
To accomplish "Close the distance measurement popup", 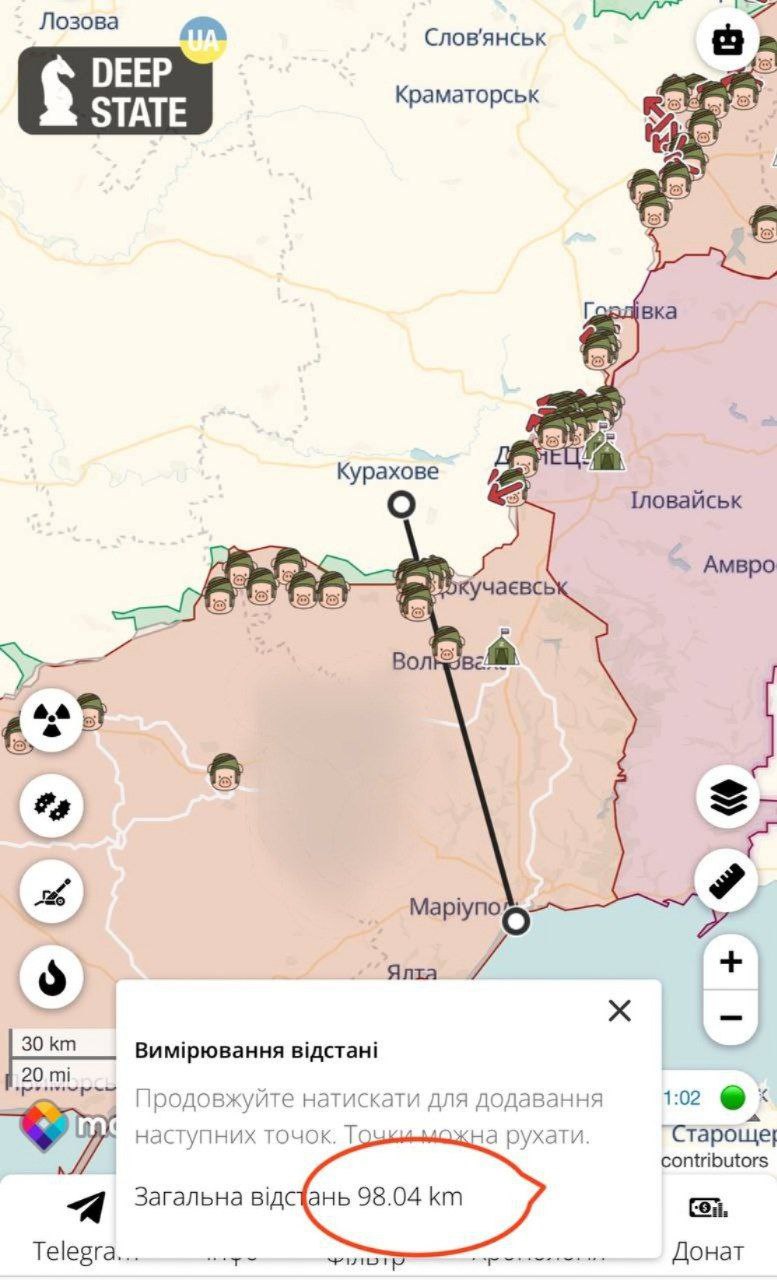I will click(620, 1011).
